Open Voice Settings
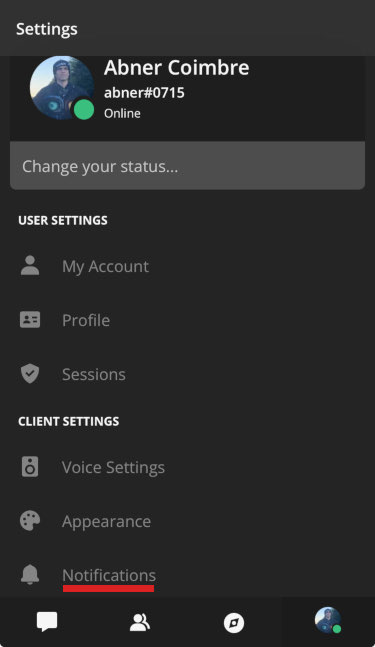375x647 pixels. [x=187, y=467]
